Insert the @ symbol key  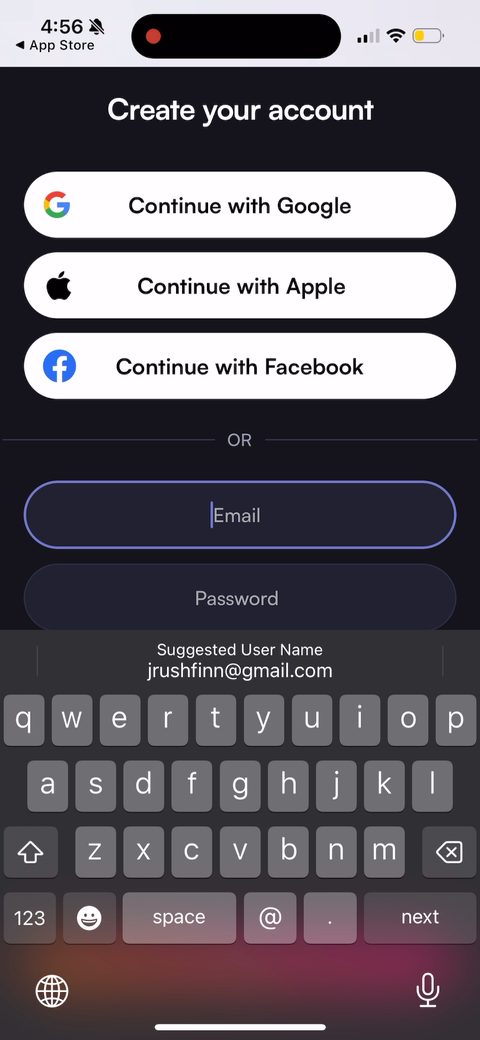point(270,917)
